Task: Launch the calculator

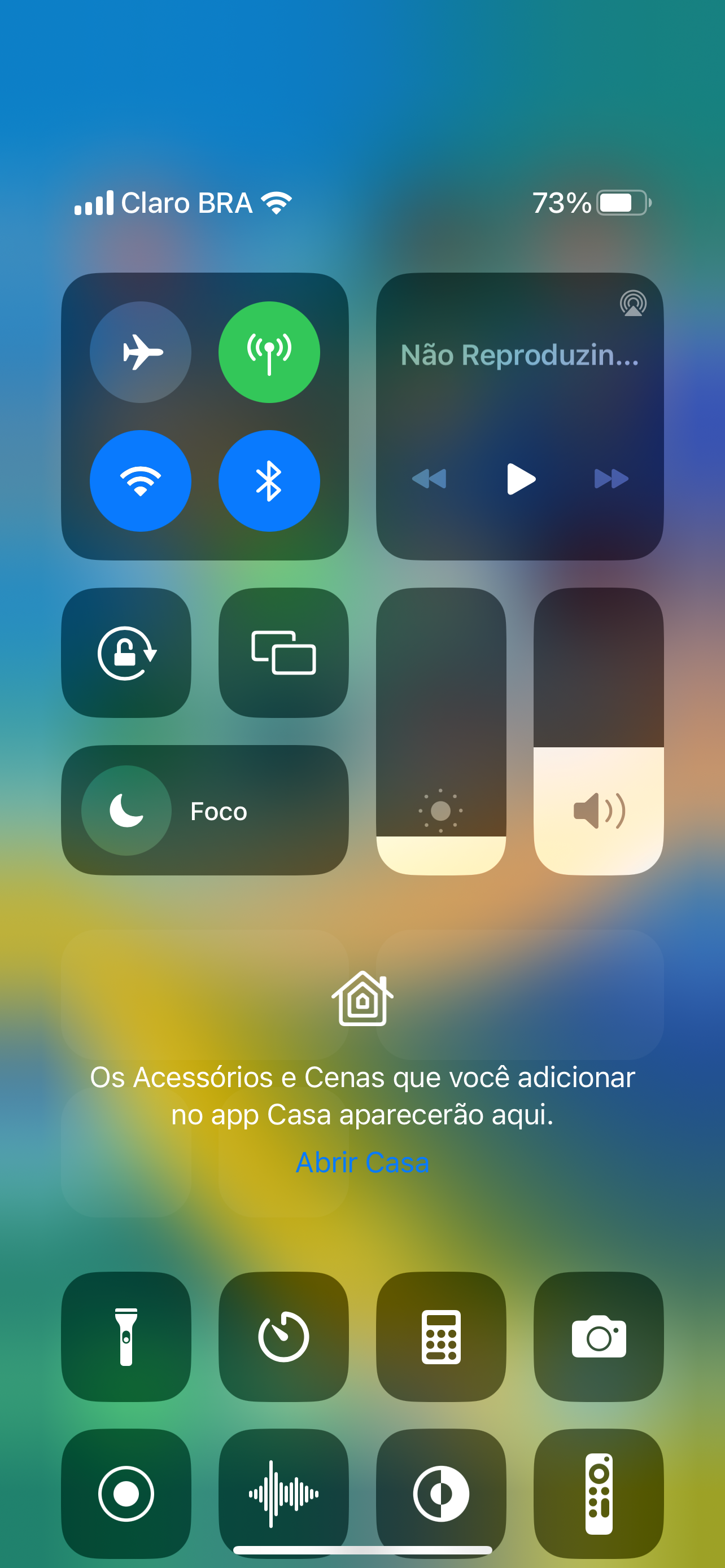Action: coord(441,1336)
